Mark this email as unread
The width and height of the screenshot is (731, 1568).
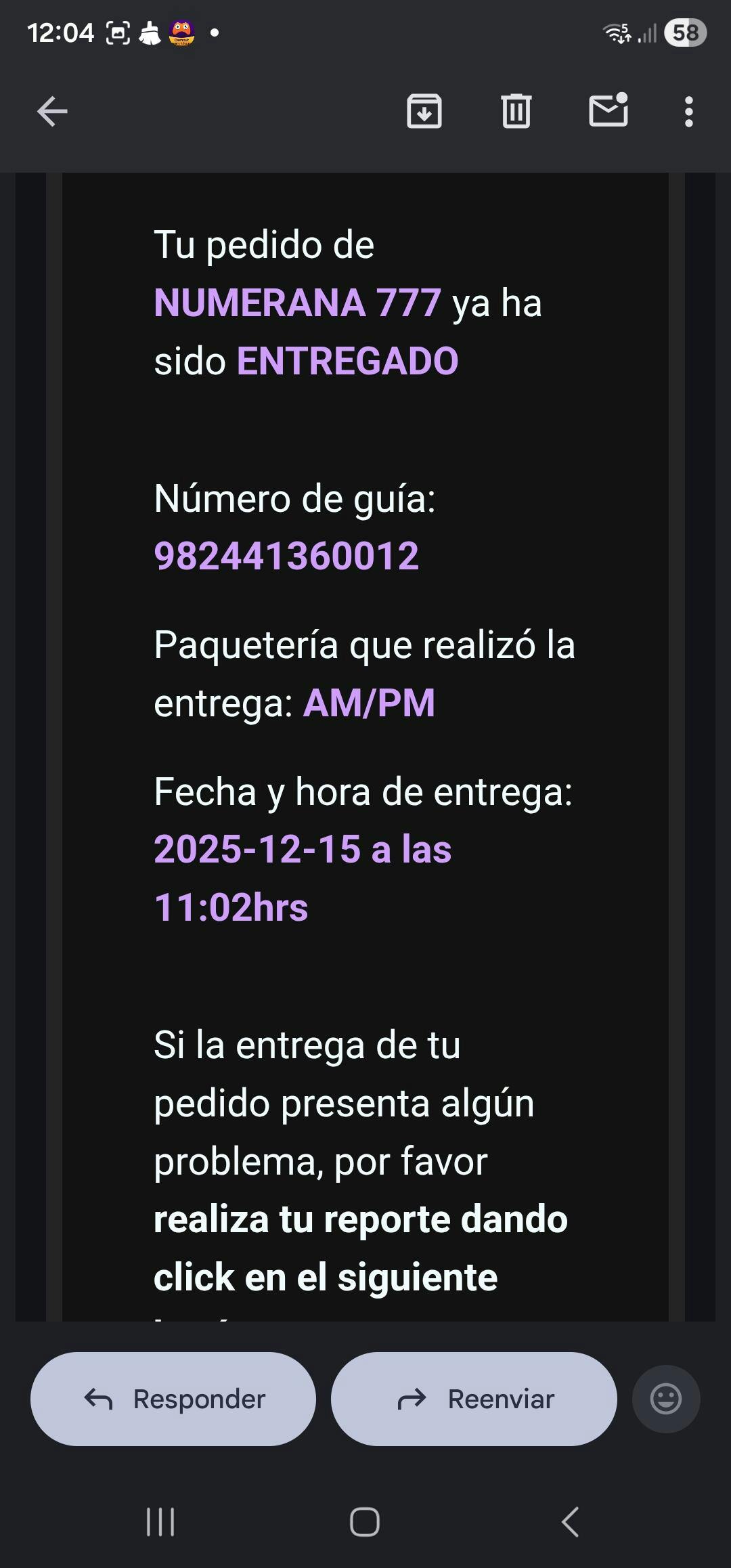tap(608, 110)
